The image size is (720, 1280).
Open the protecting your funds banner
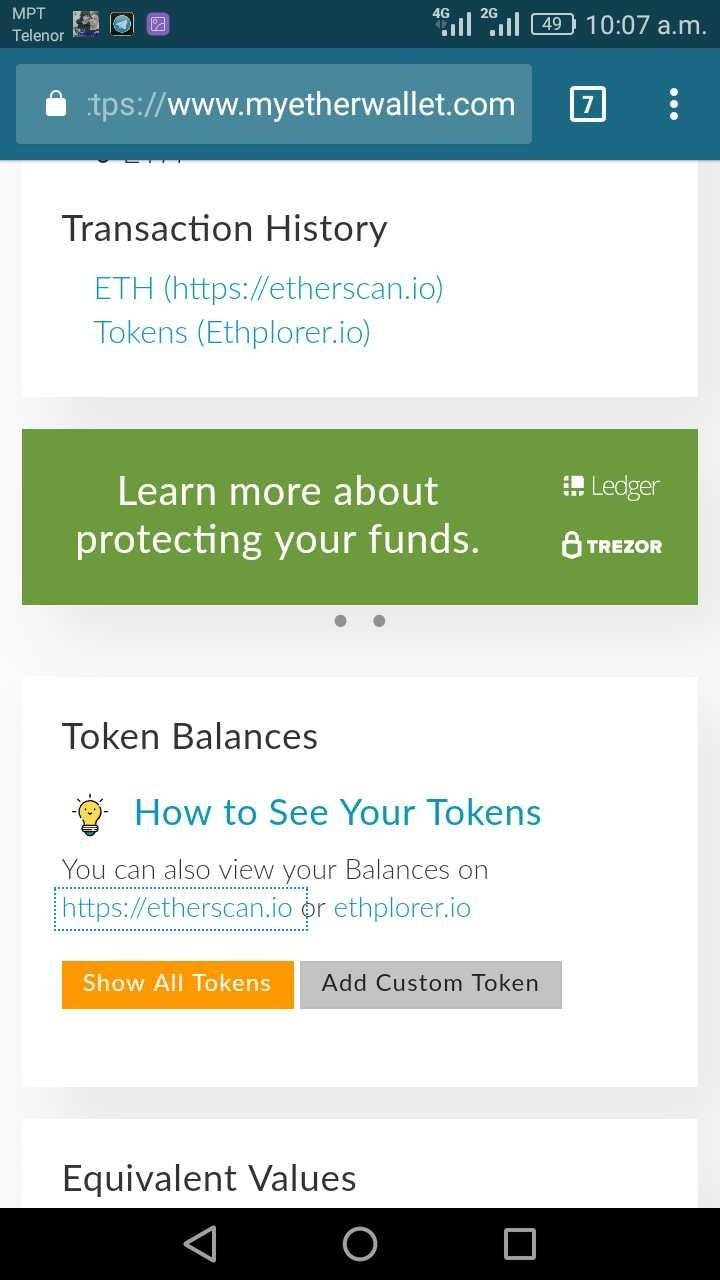[360, 517]
